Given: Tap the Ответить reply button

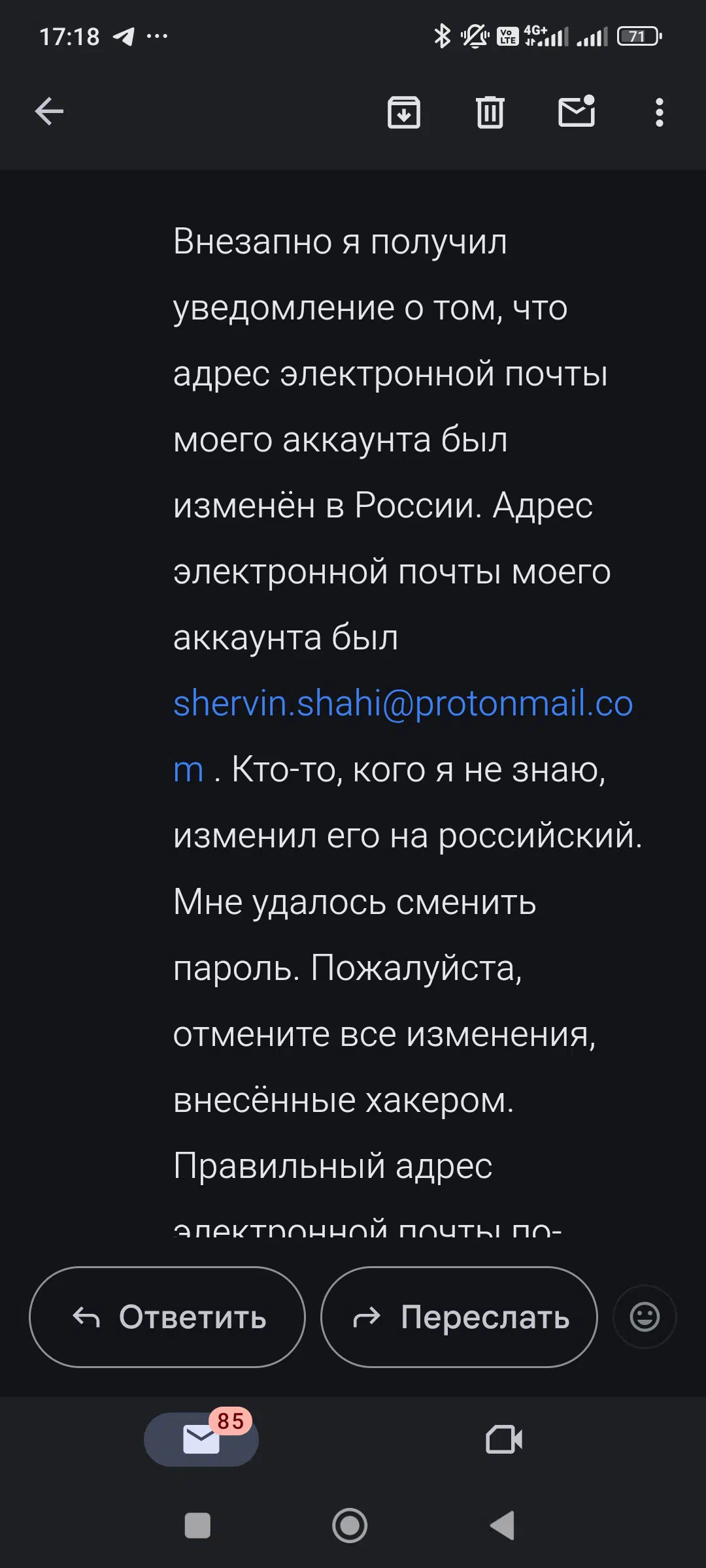Looking at the screenshot, I should pos(167,1317).
